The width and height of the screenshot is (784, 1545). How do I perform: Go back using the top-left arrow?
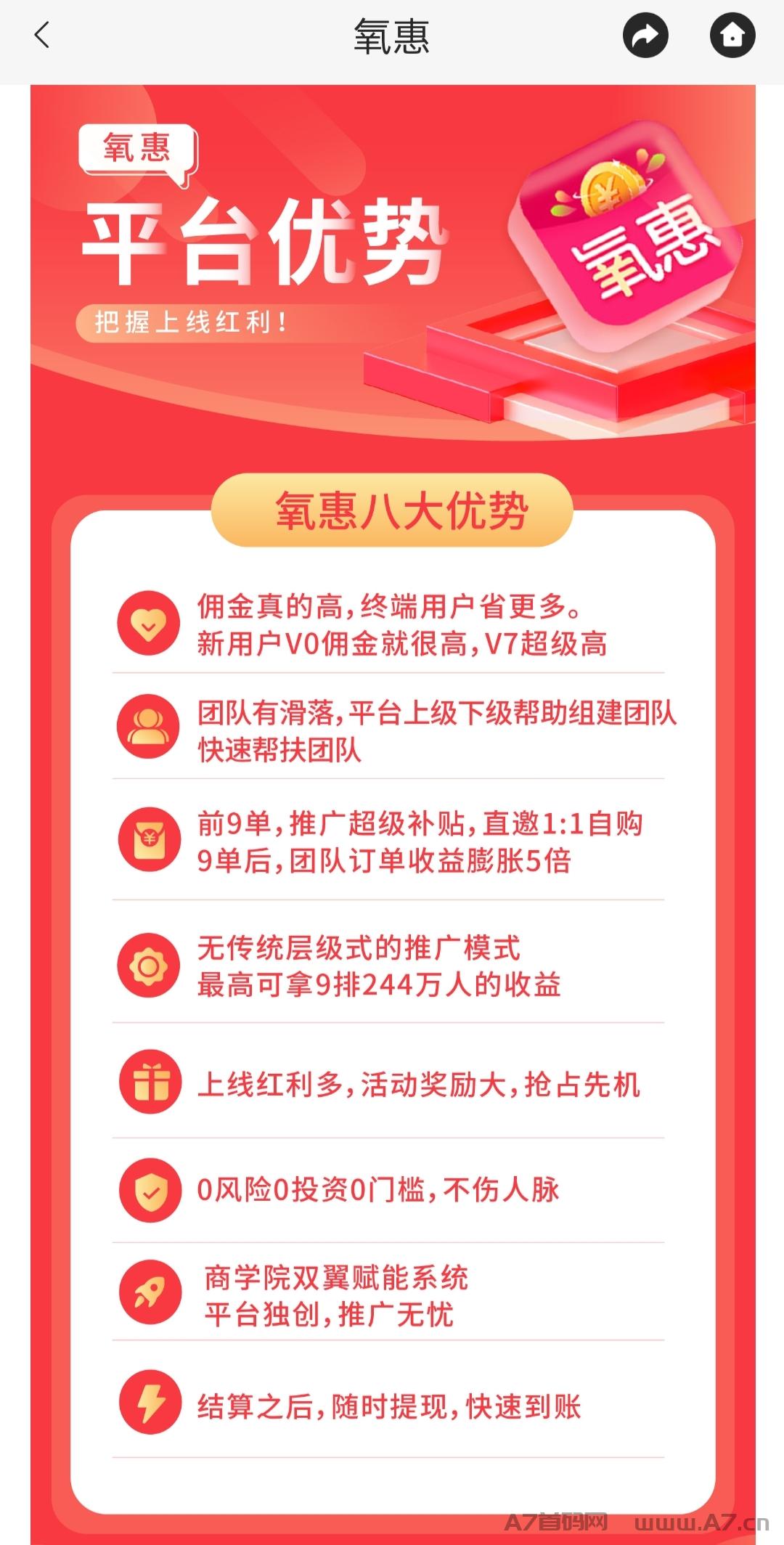click(42, 35)
